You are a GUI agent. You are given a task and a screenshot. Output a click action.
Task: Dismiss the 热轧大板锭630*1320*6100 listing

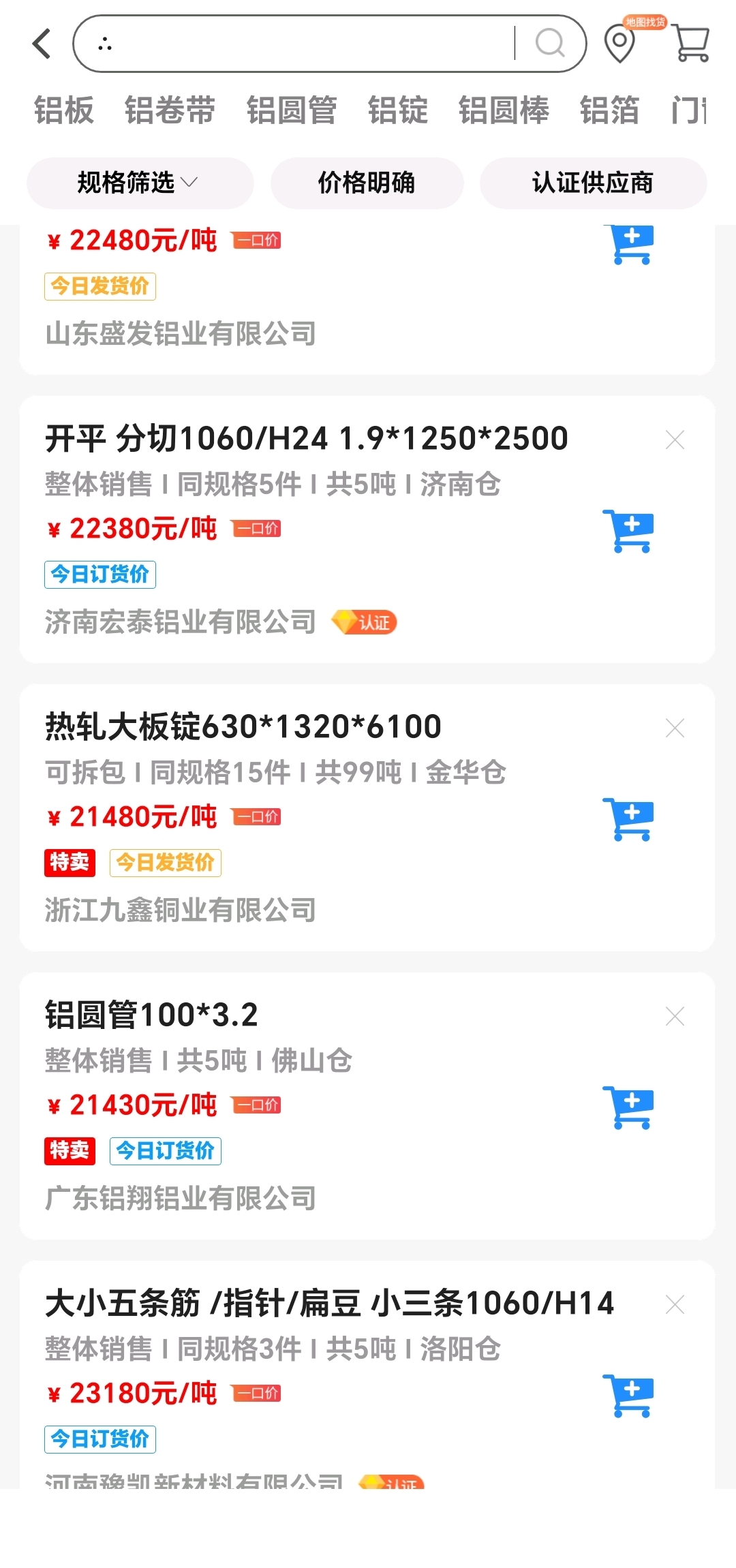click(675, 728)
